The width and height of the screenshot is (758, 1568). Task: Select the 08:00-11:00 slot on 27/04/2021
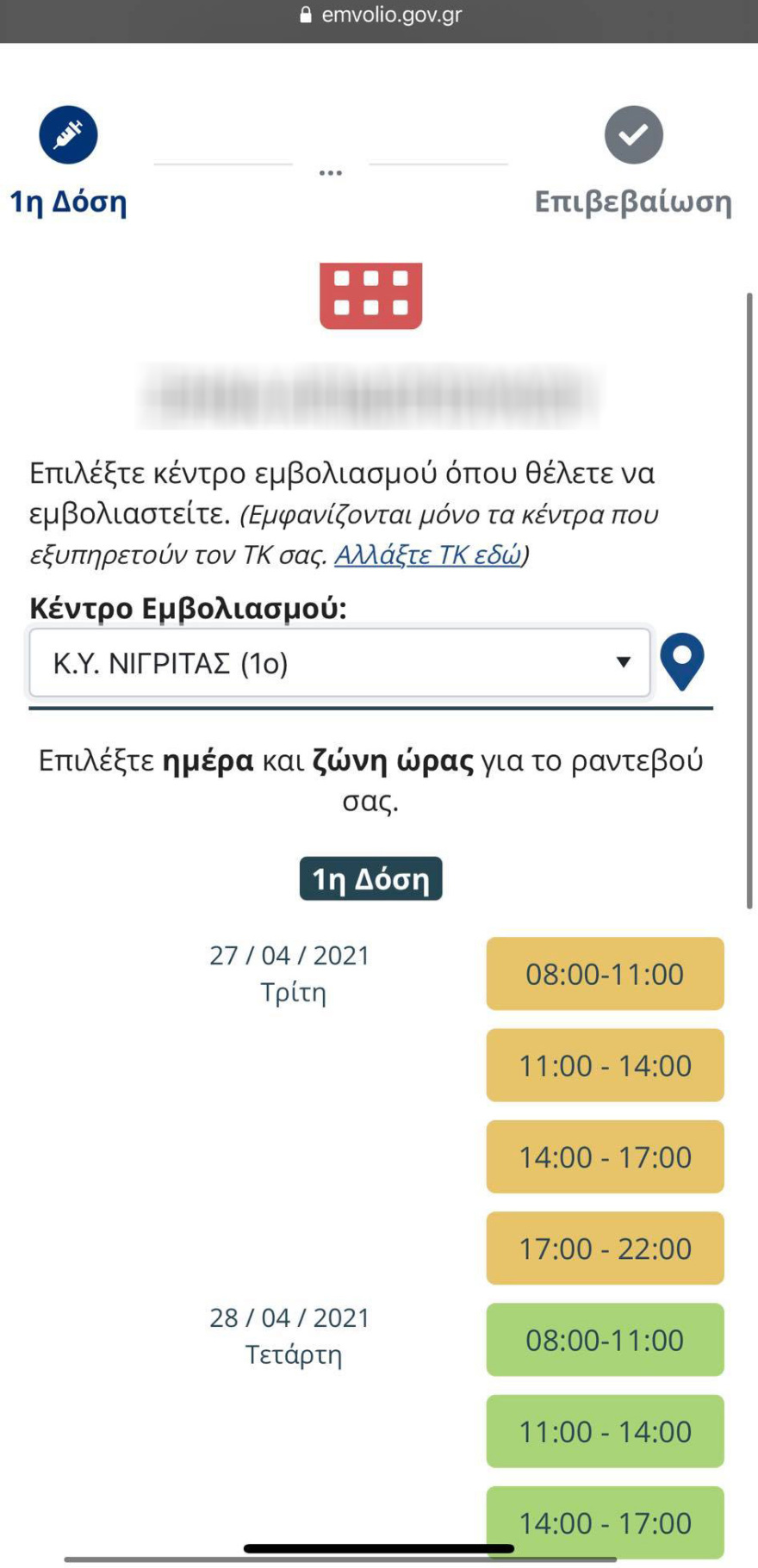coord(604,974)
